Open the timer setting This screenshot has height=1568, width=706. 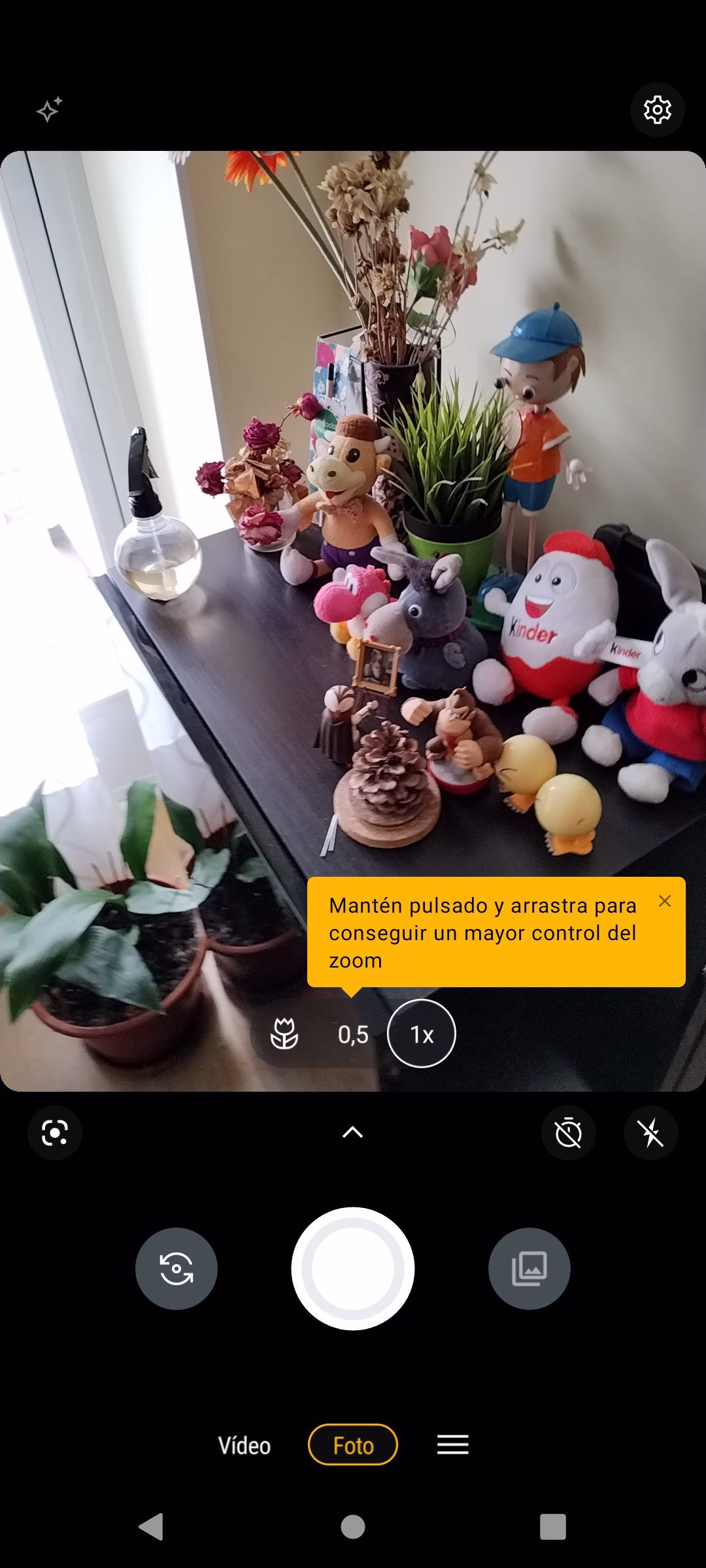coord(569,1132)
